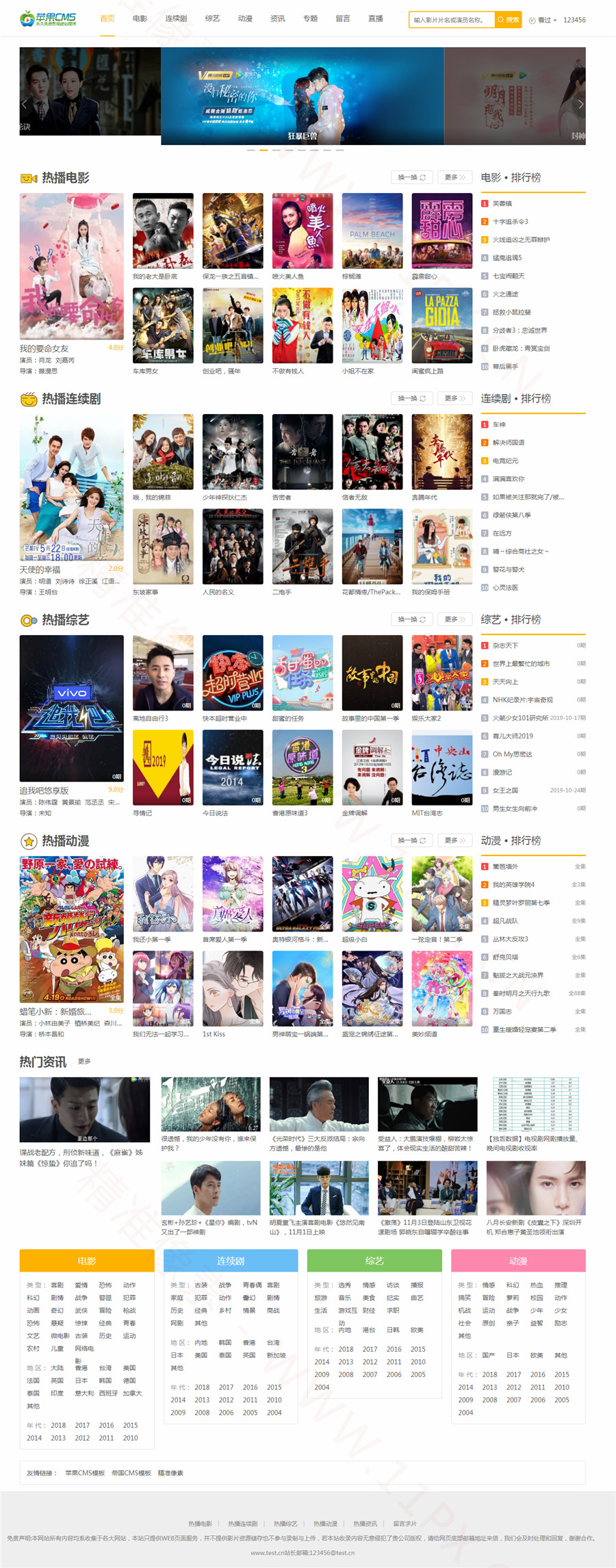Click the second carousel indicator dot
616x1568 pixels.
[x=264, y=151]
